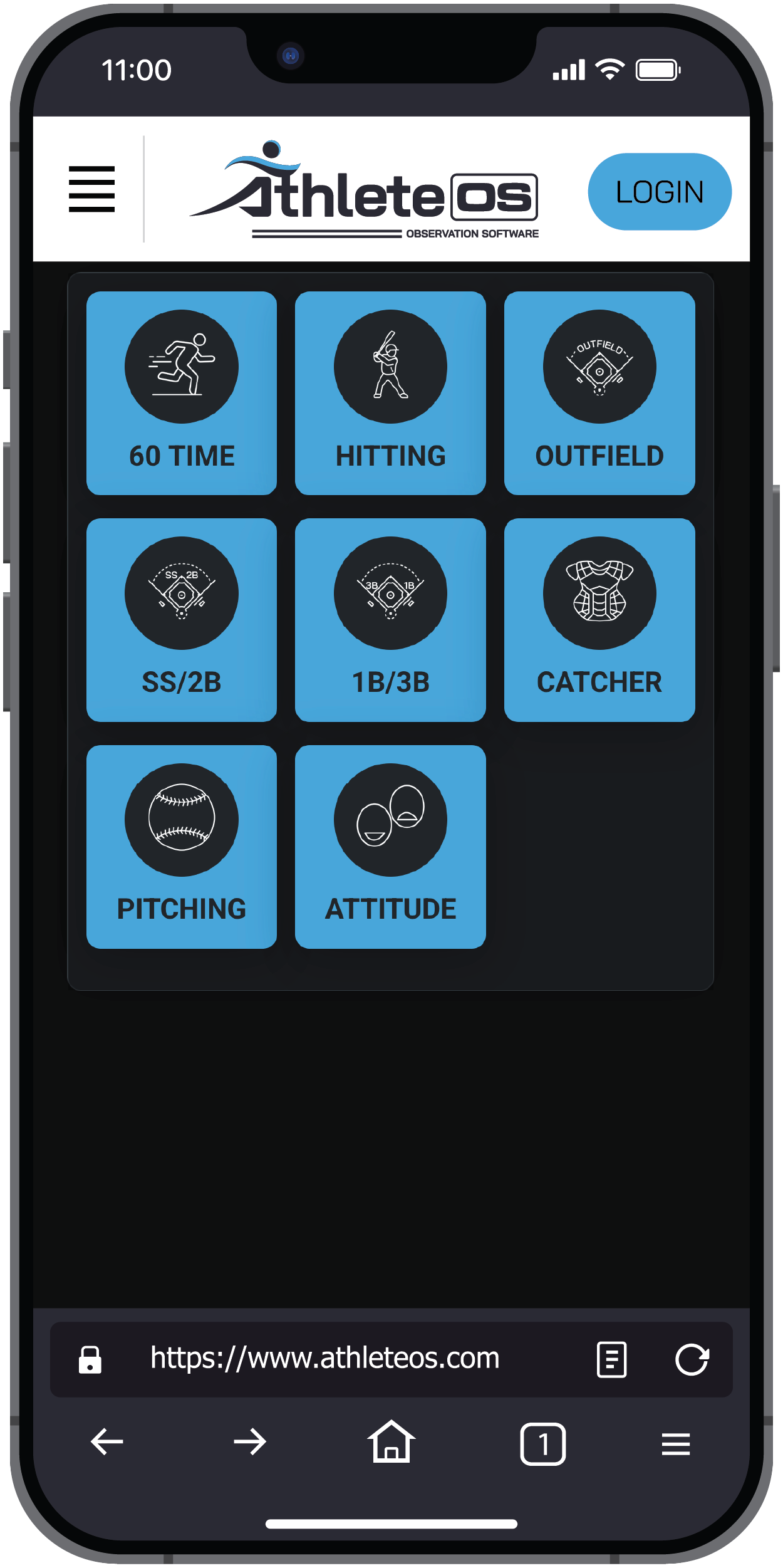Open the 1B/3B tile

390,620
